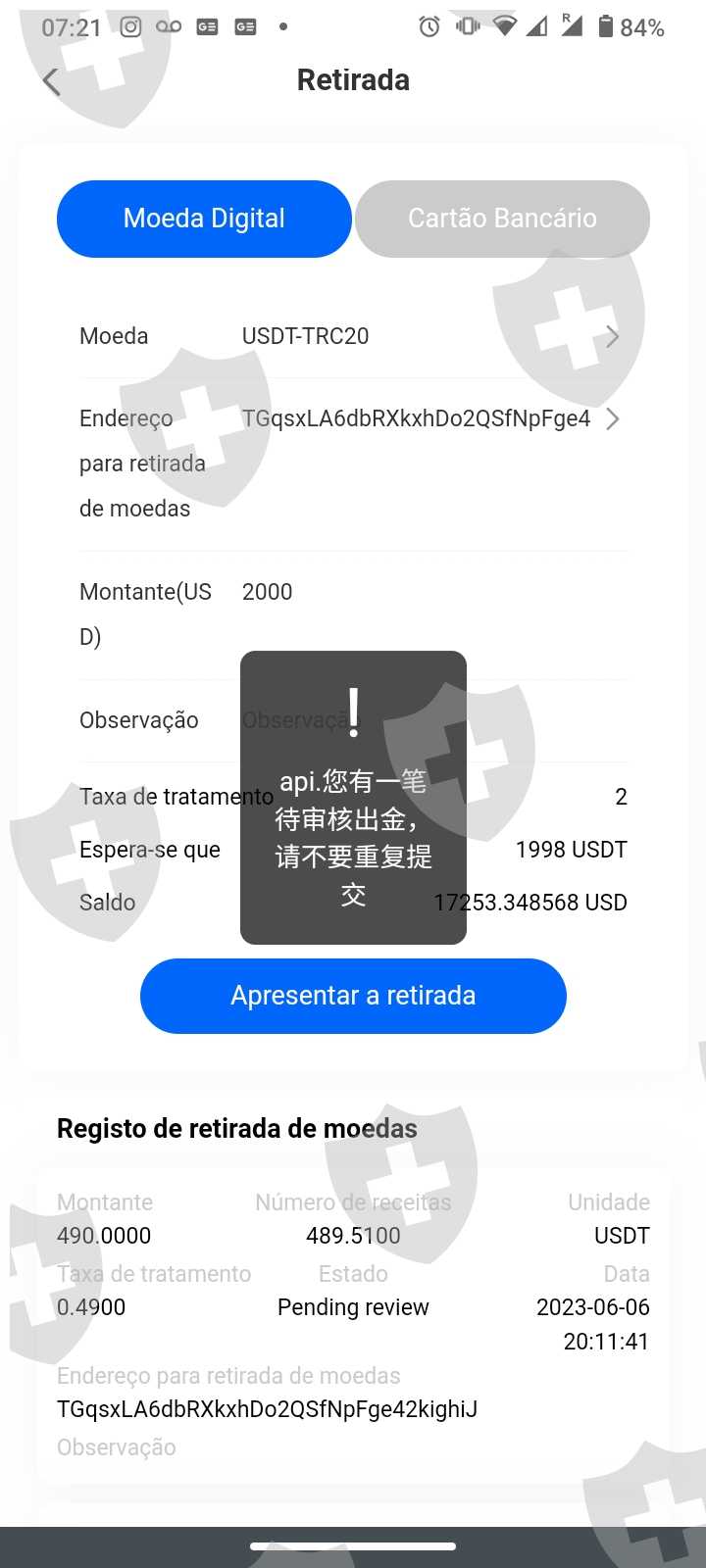The height and width of the screenshot is (1568, 706).
Task: Go back from the Retirada screen
Action: click(x=52, y=81)
